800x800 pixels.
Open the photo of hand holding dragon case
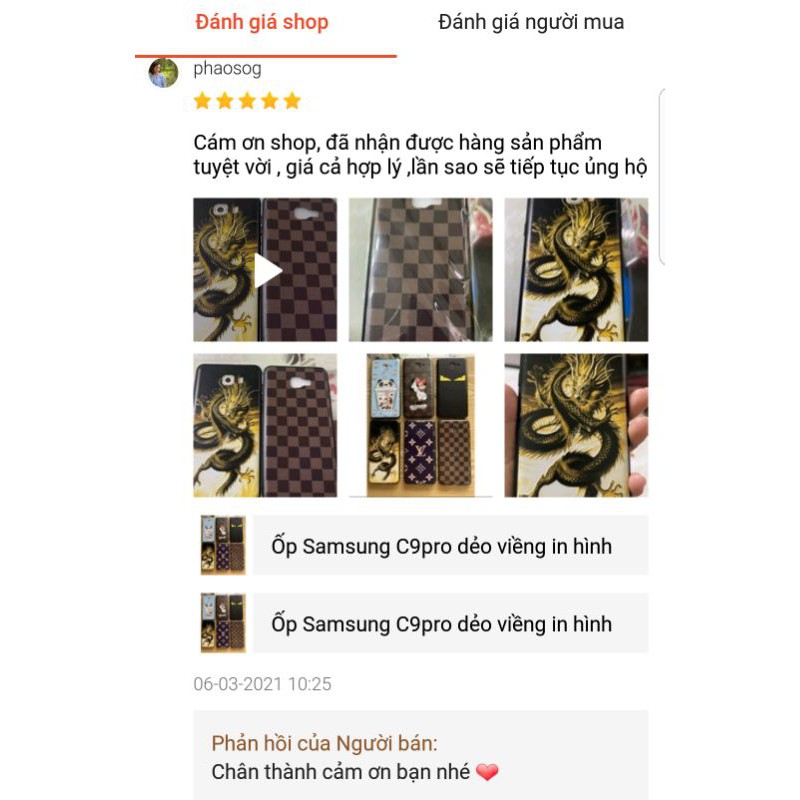click(576, 425)
